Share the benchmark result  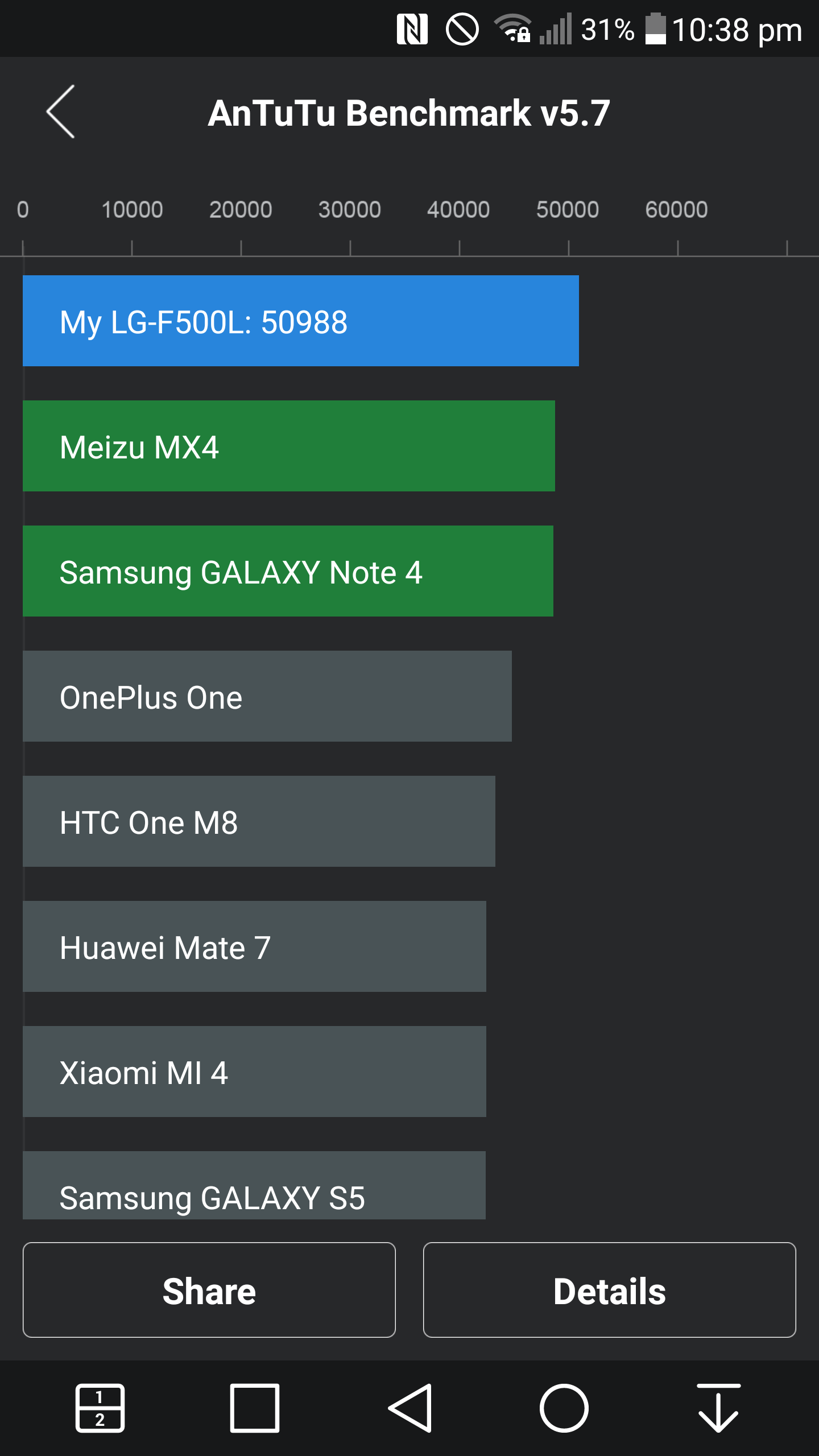click(209, 1290)
